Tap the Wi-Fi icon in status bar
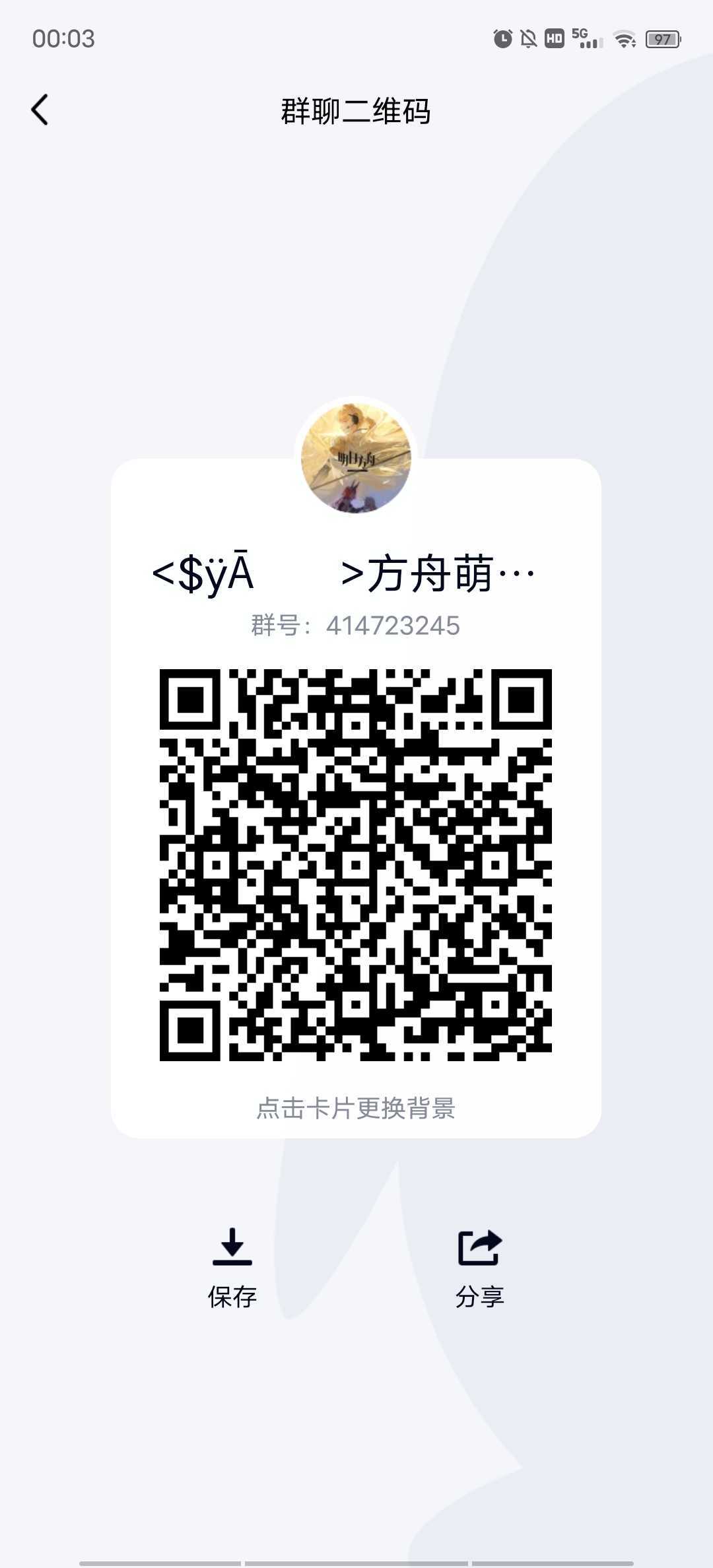Screen dimensions: 713x1568 pyautogui.click(x=623, y=40)
